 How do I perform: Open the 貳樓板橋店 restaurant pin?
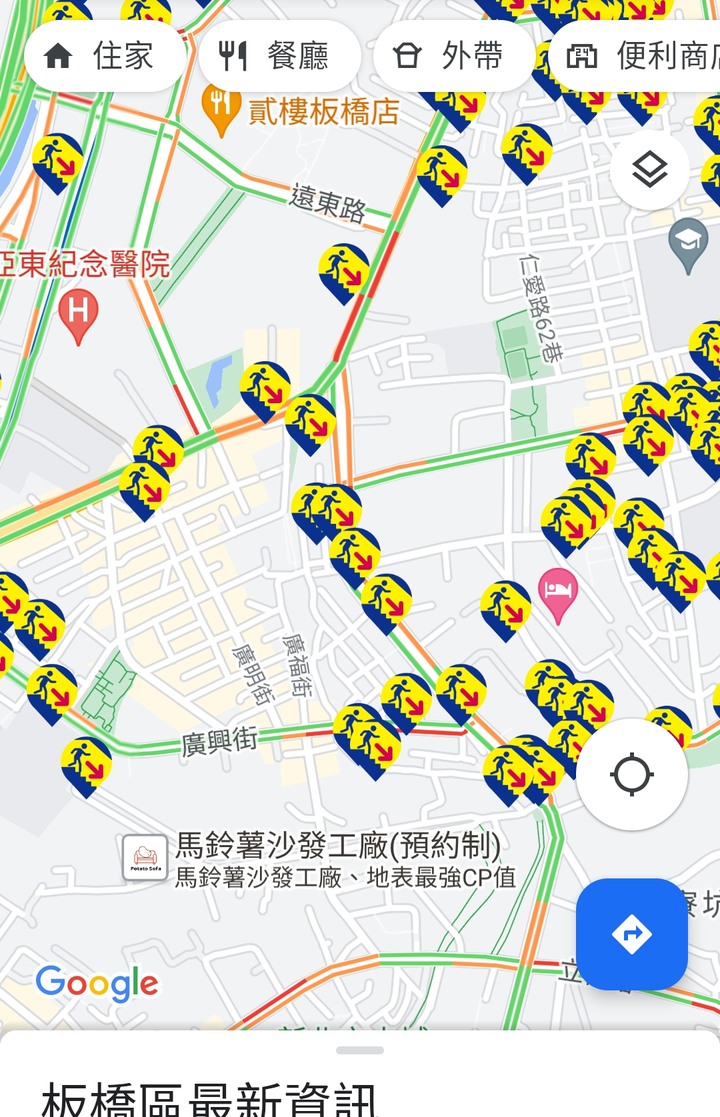click(x=221, y=110)
